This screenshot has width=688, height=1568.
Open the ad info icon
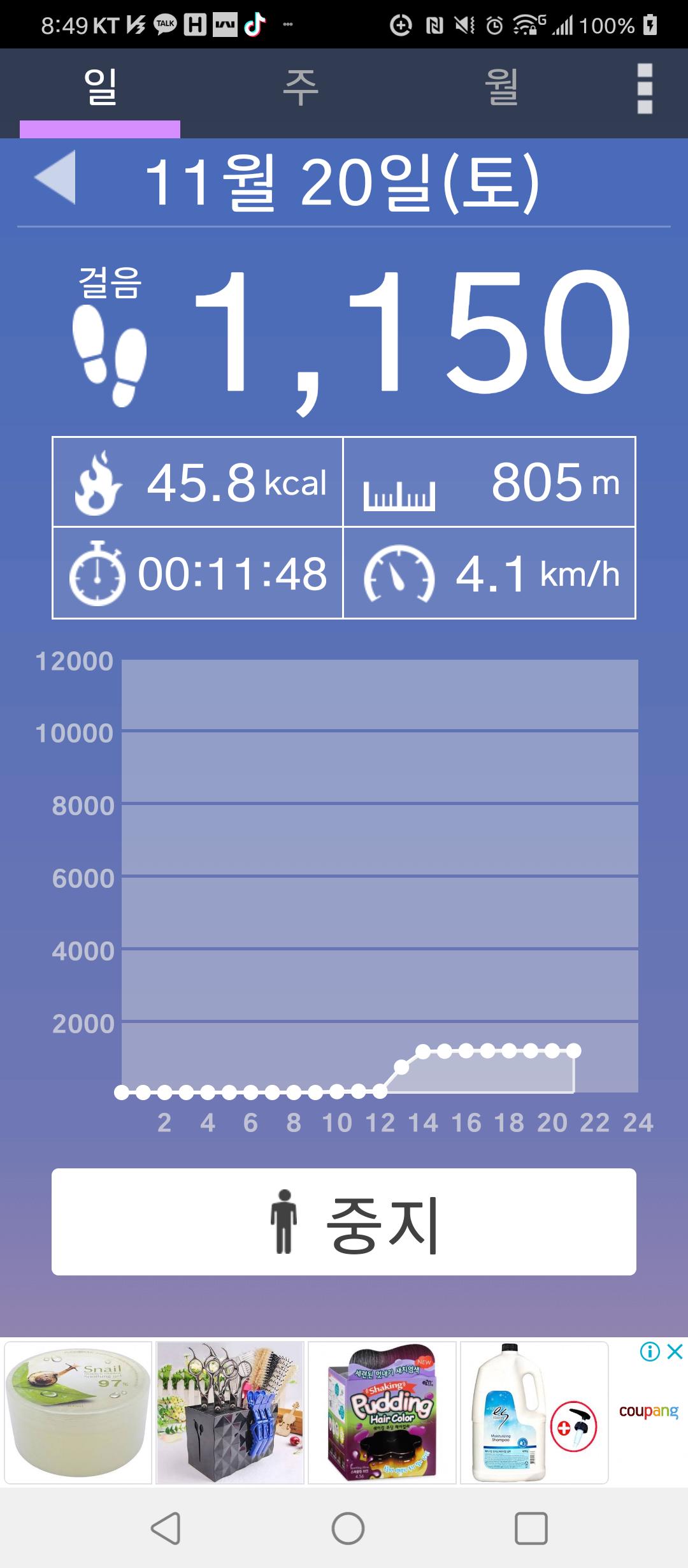click(x=650, y=1351)
